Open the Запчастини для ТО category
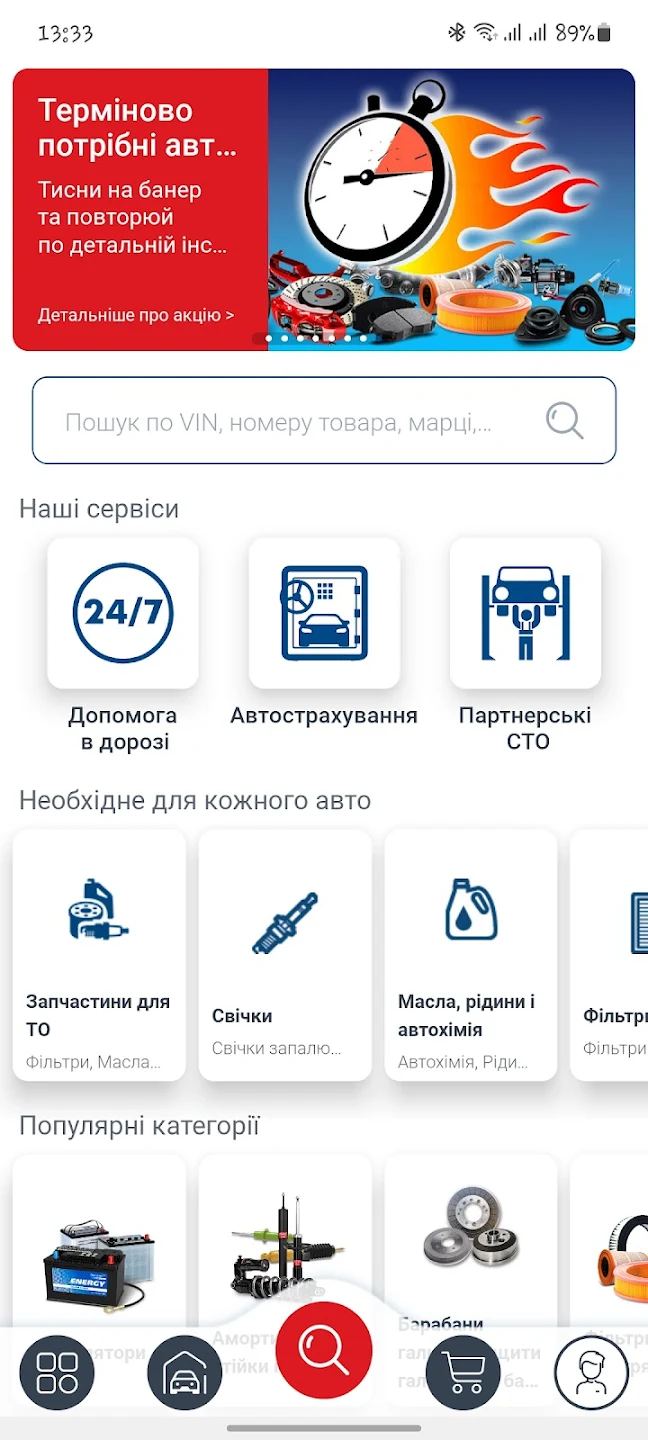 (x=99, y=954)
